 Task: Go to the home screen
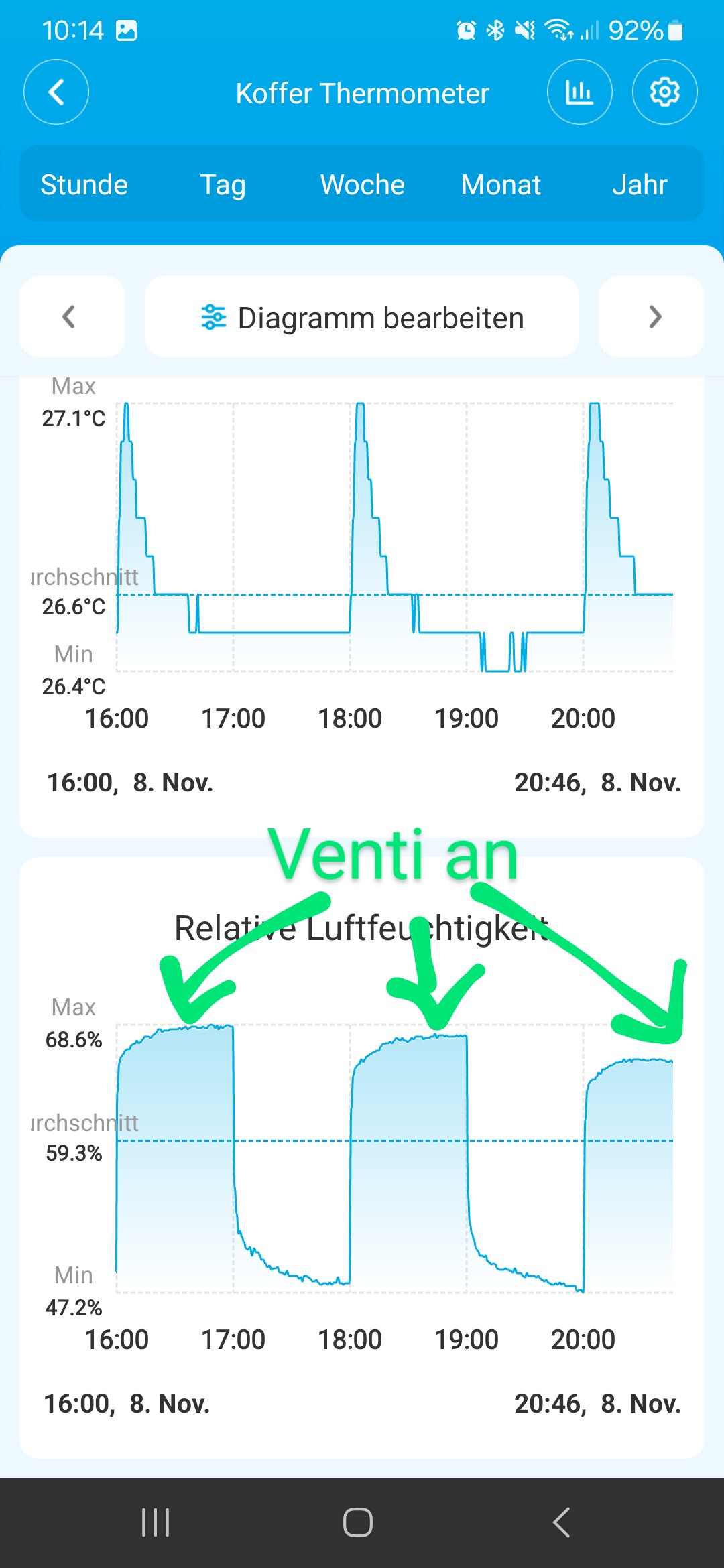[x=358, y=1522]
